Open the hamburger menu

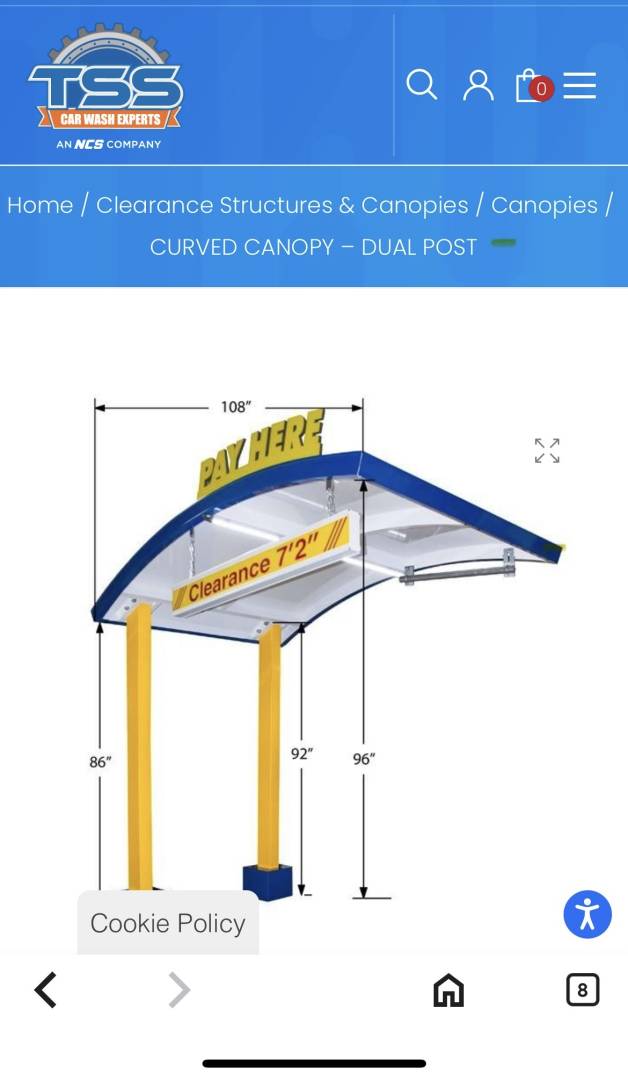click(580, 85)
